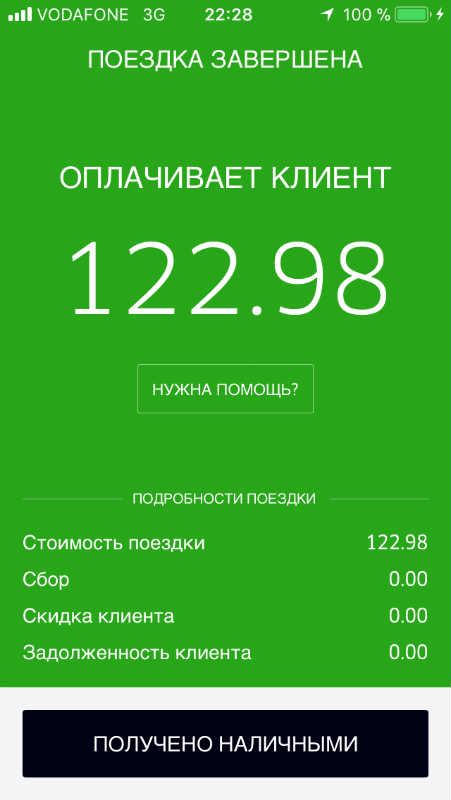
Task: Tap the НУЖНА ПОМОЩЬ? button
Action: (225, 389)
